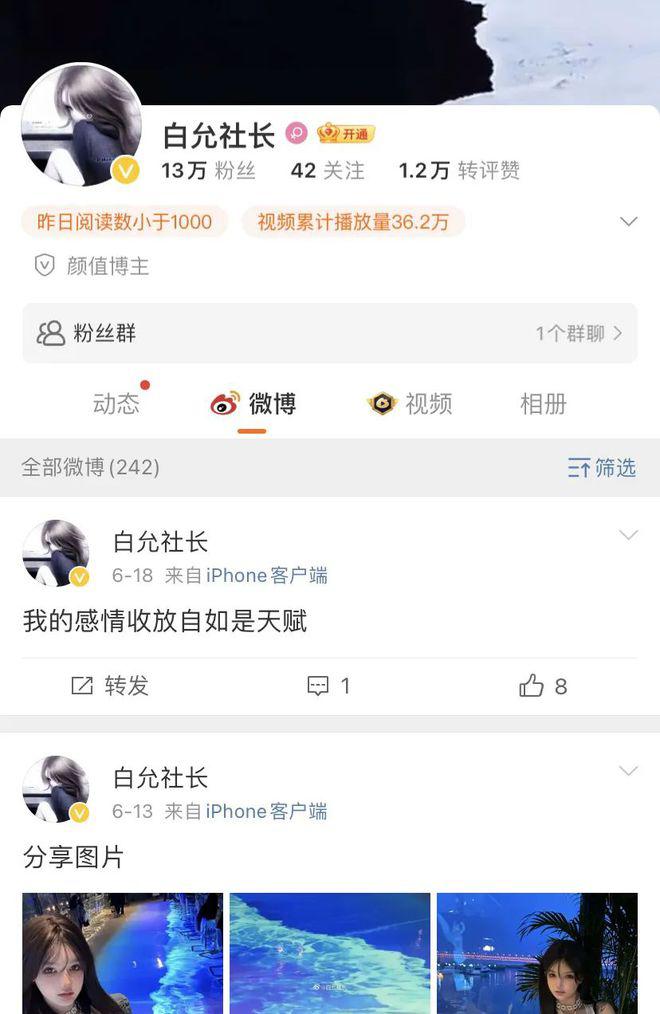Go to the 相册 tab
Image resolution: width=660 pixels, height=1014 pixels.
click(543, 404)
